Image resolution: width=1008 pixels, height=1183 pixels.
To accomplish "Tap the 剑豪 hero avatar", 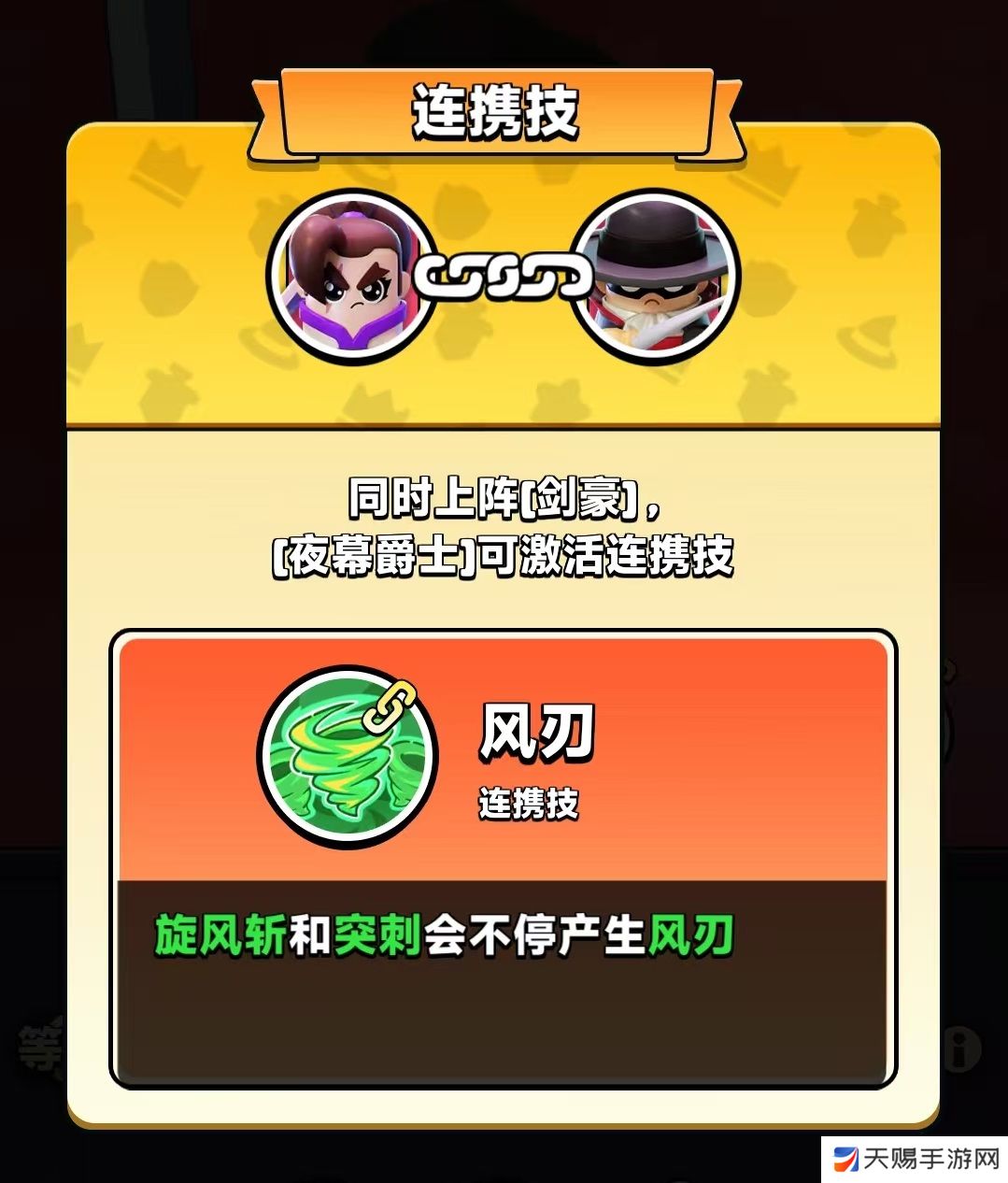I will [x=351, y=277].
